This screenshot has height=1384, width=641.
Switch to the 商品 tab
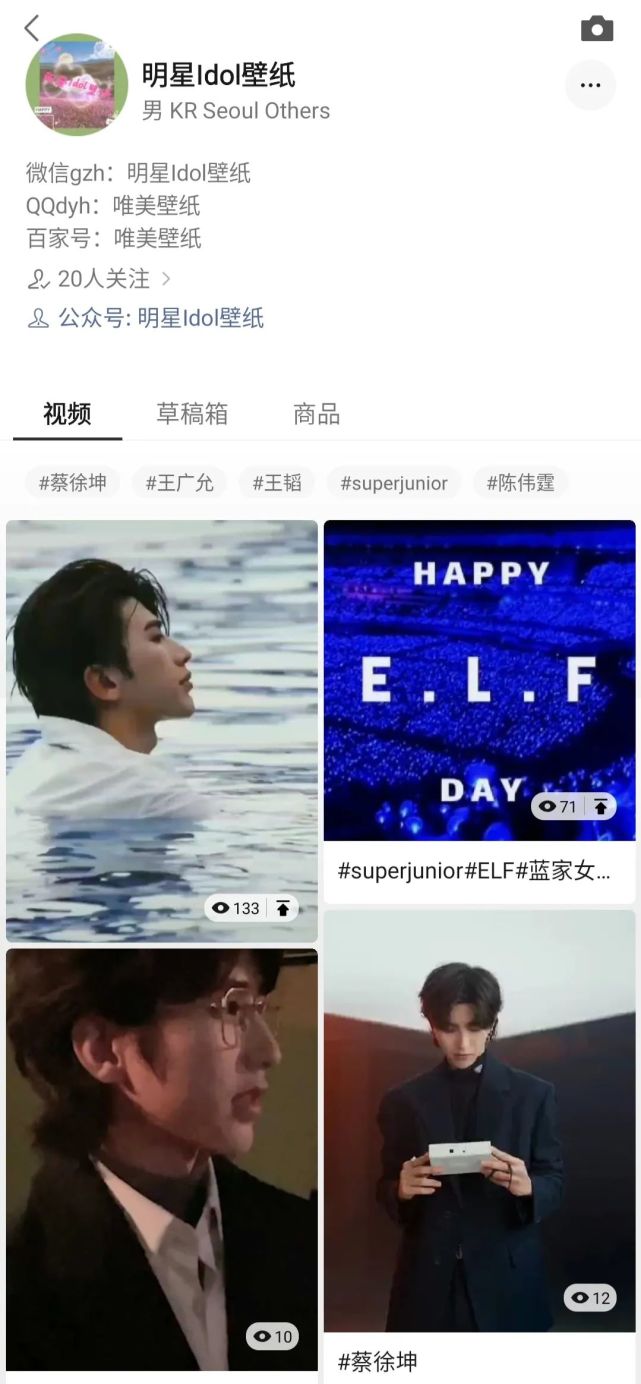tap(316, 414)
